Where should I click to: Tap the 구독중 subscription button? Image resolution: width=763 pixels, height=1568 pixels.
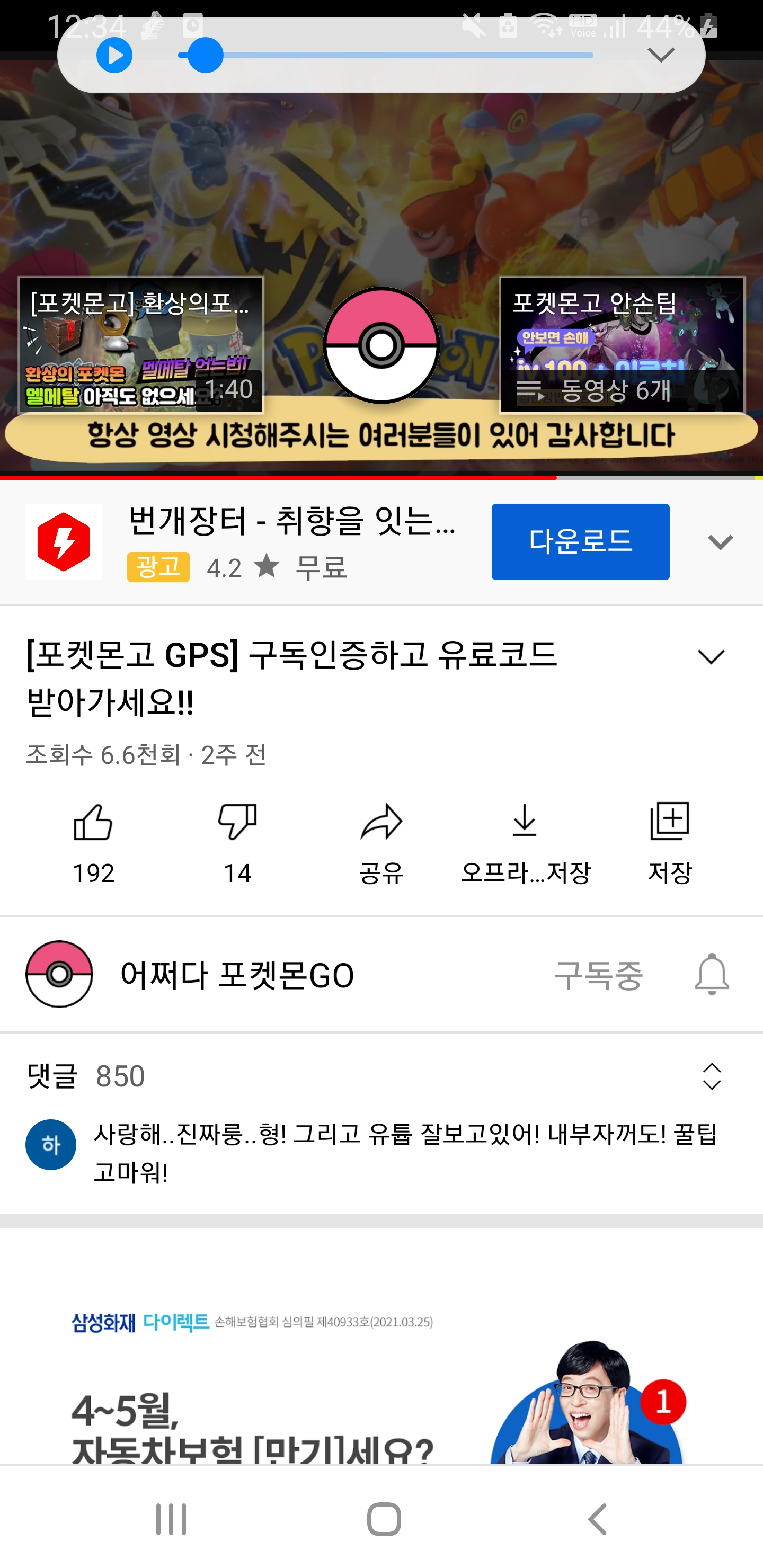click(x=598, y=975)
